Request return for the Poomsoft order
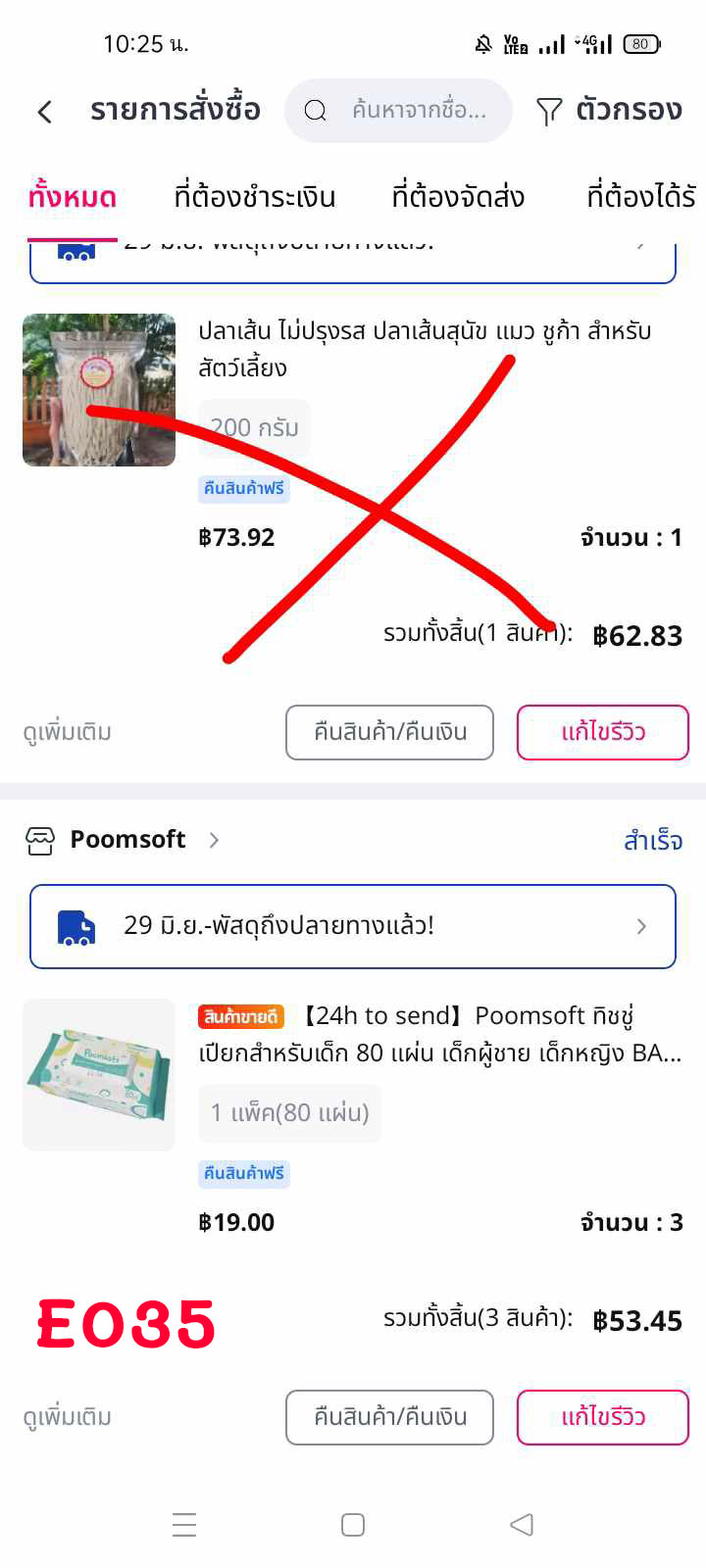Viewport: 706px width, 1568px height. tap(389, 1417)
